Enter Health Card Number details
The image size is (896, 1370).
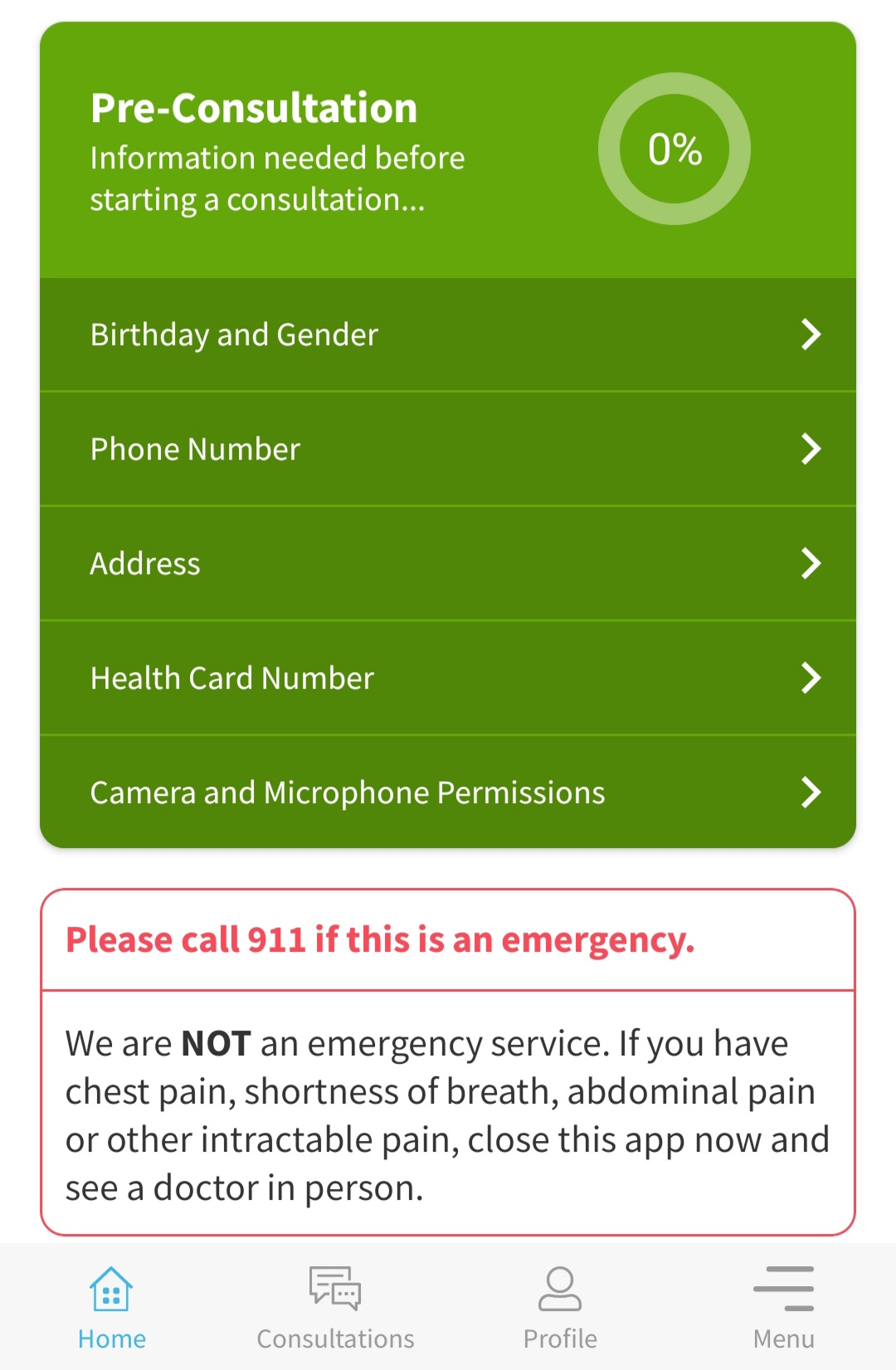448,678
